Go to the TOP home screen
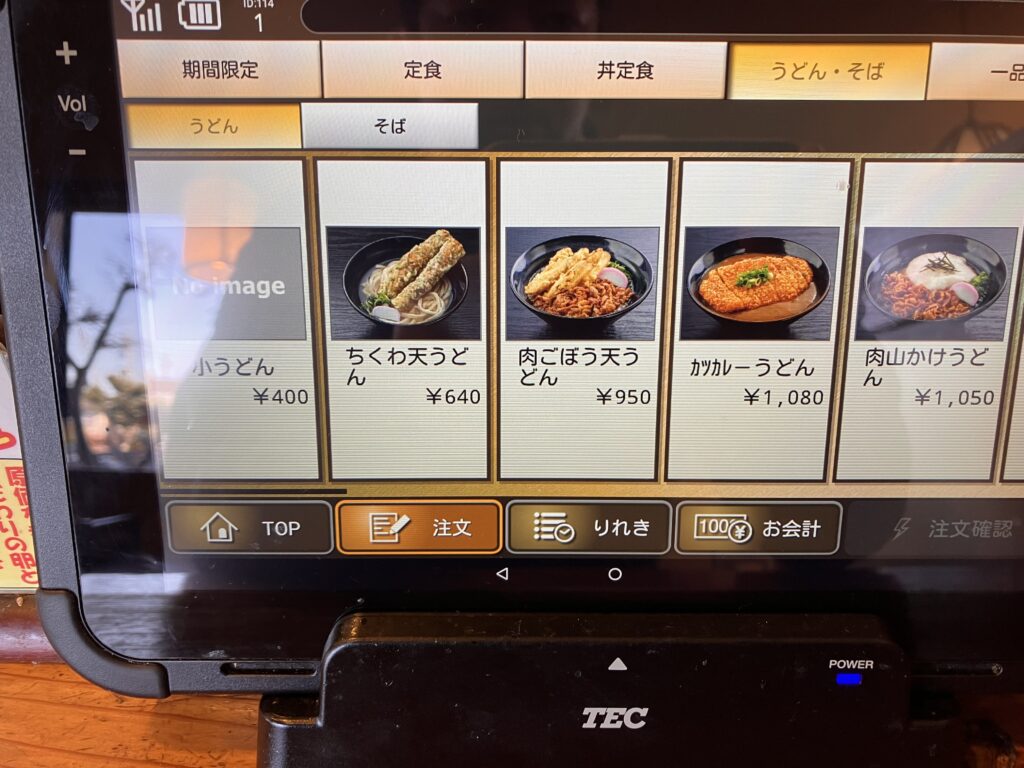The height and width of the screenshot is (768, 1024). point(249,528)
